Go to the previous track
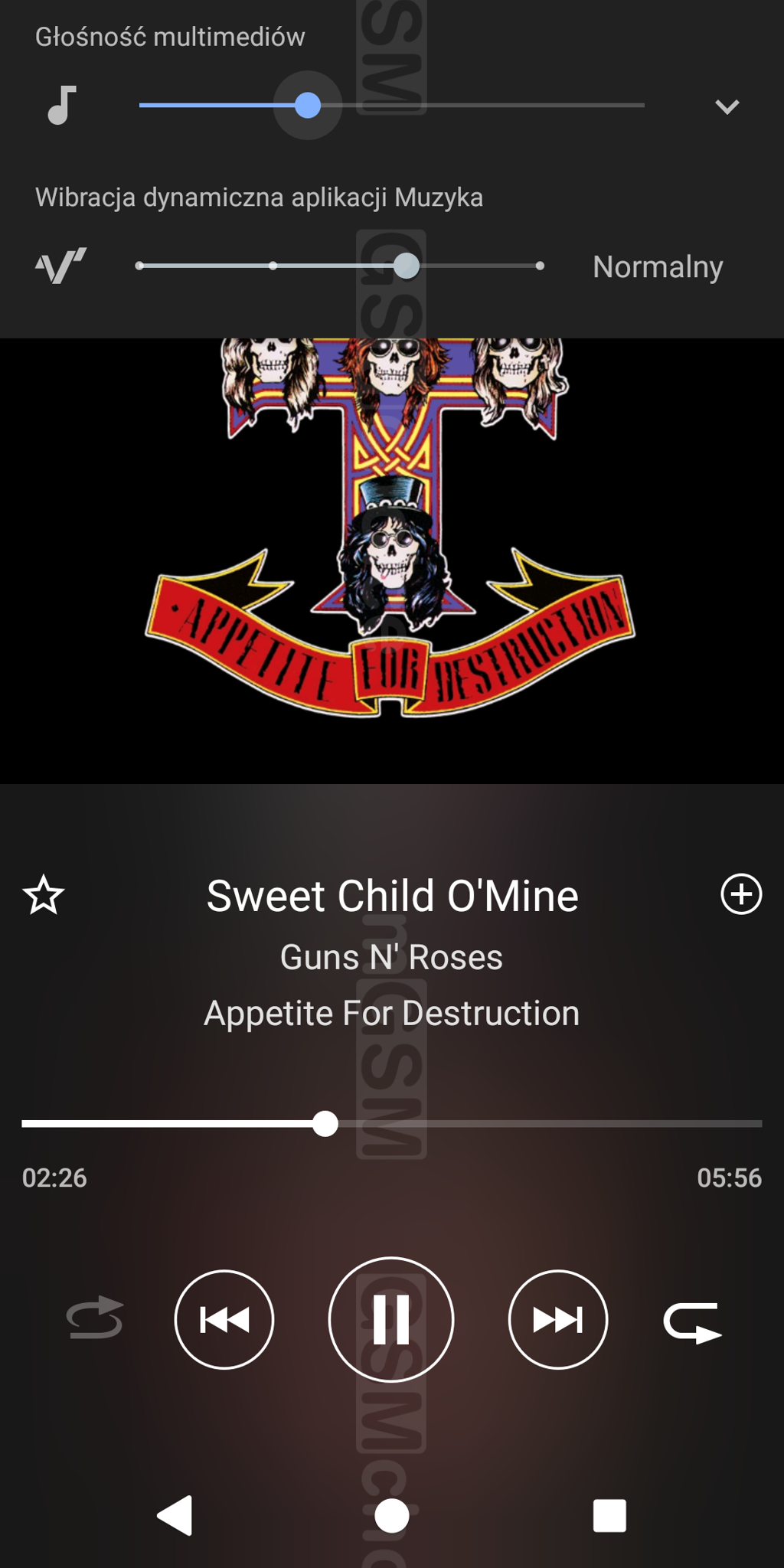The width and height of the screenshot is (784, 1568). (224, 1319)
